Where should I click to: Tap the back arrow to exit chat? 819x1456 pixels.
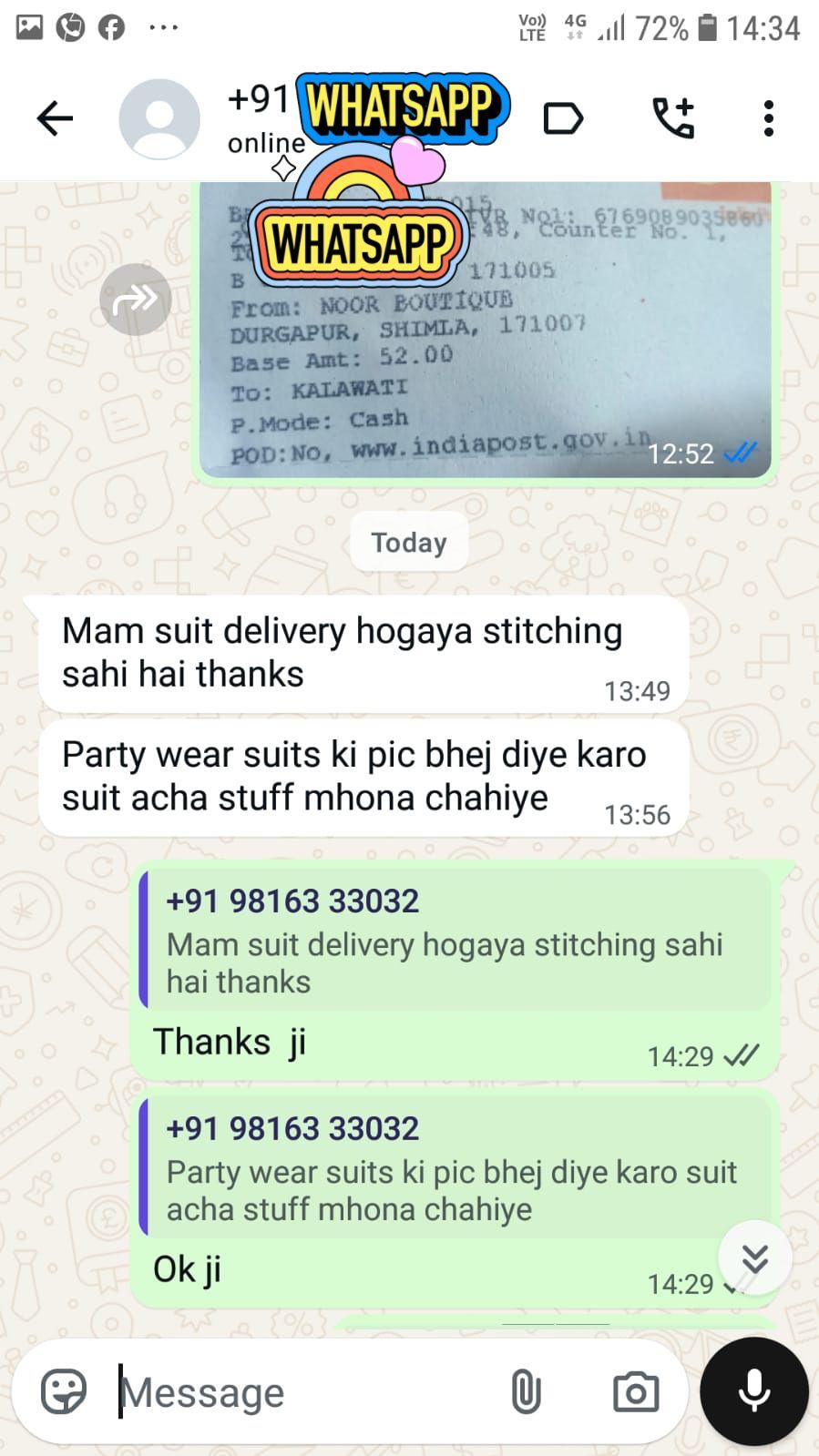pyautogui.click(x=55, y=117)
